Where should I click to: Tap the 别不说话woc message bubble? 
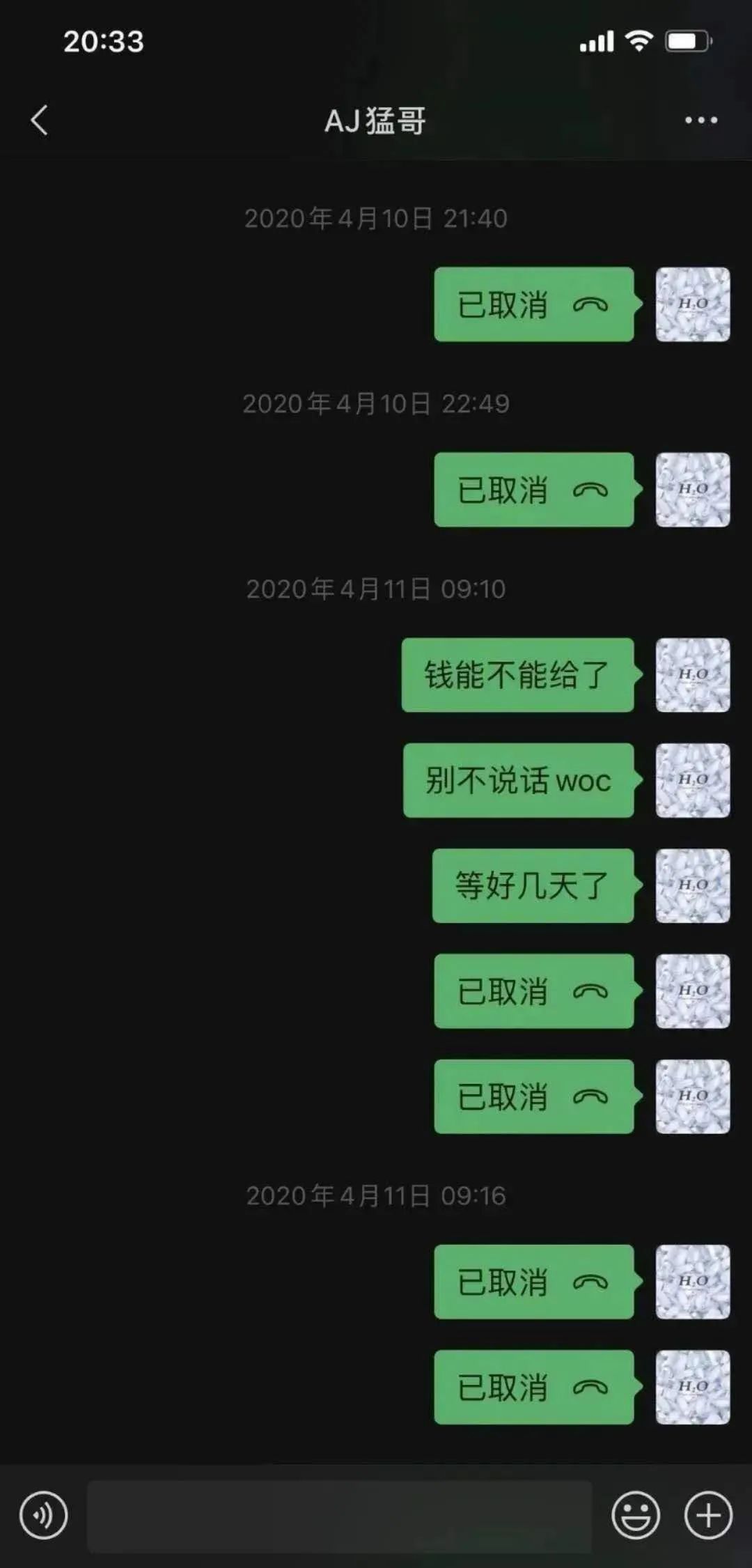517,782
